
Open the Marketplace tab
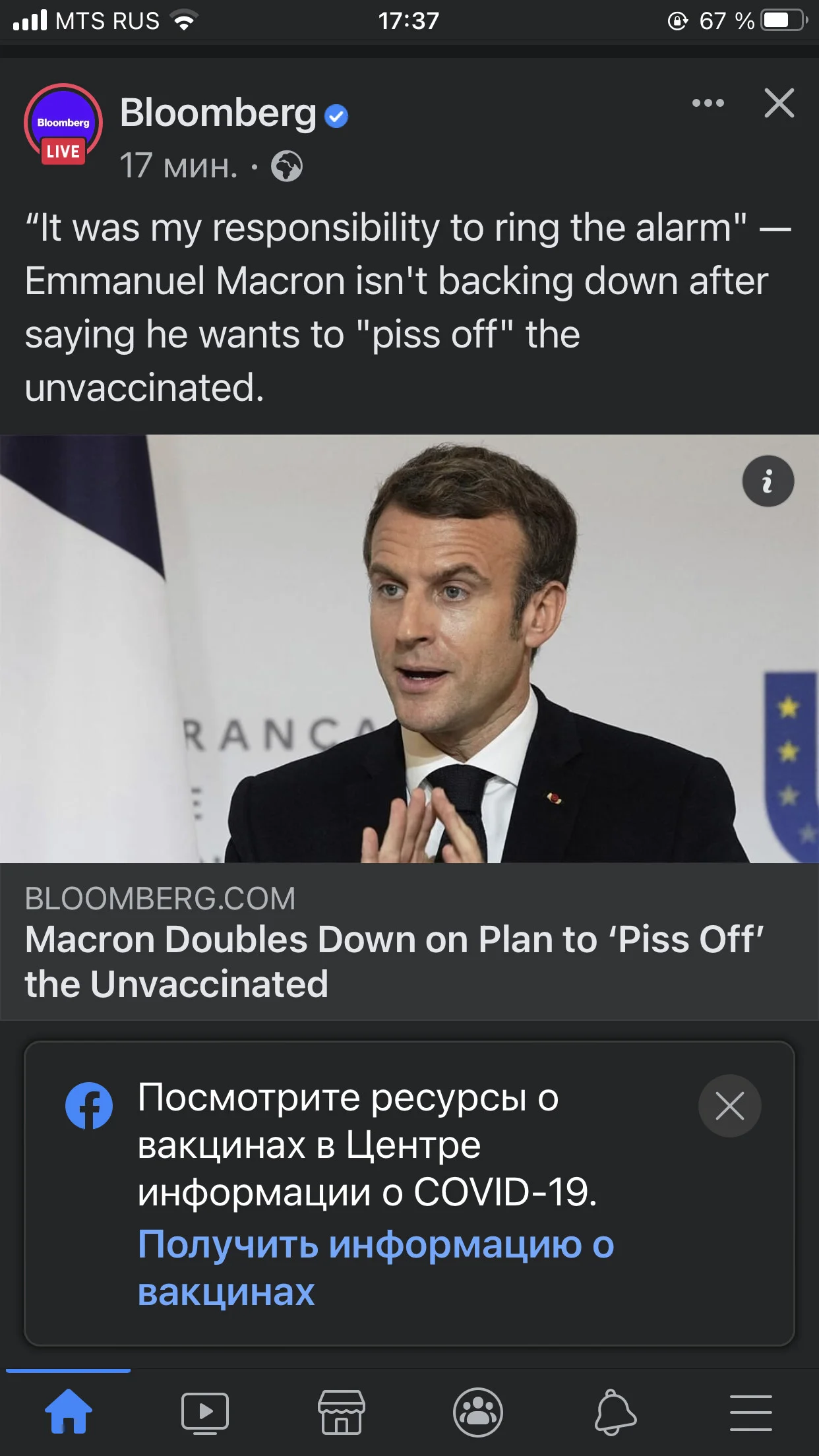click(x=342, y=1412)
